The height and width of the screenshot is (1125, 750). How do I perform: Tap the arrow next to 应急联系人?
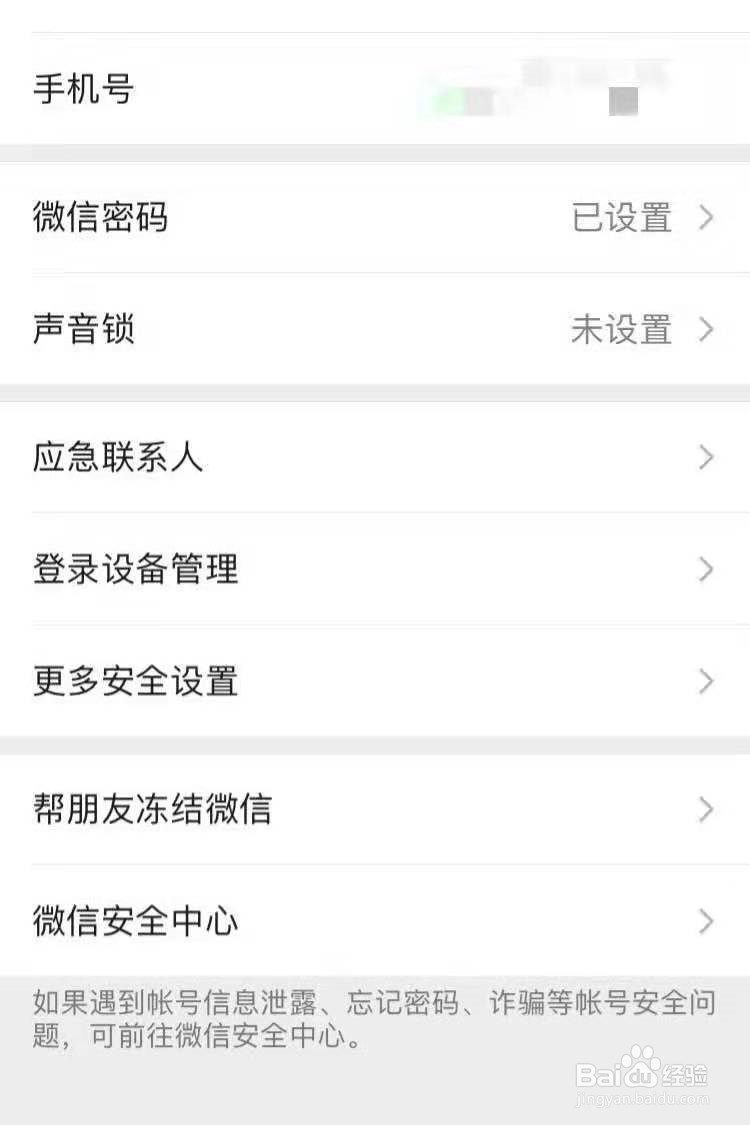(x=706, y=457)
